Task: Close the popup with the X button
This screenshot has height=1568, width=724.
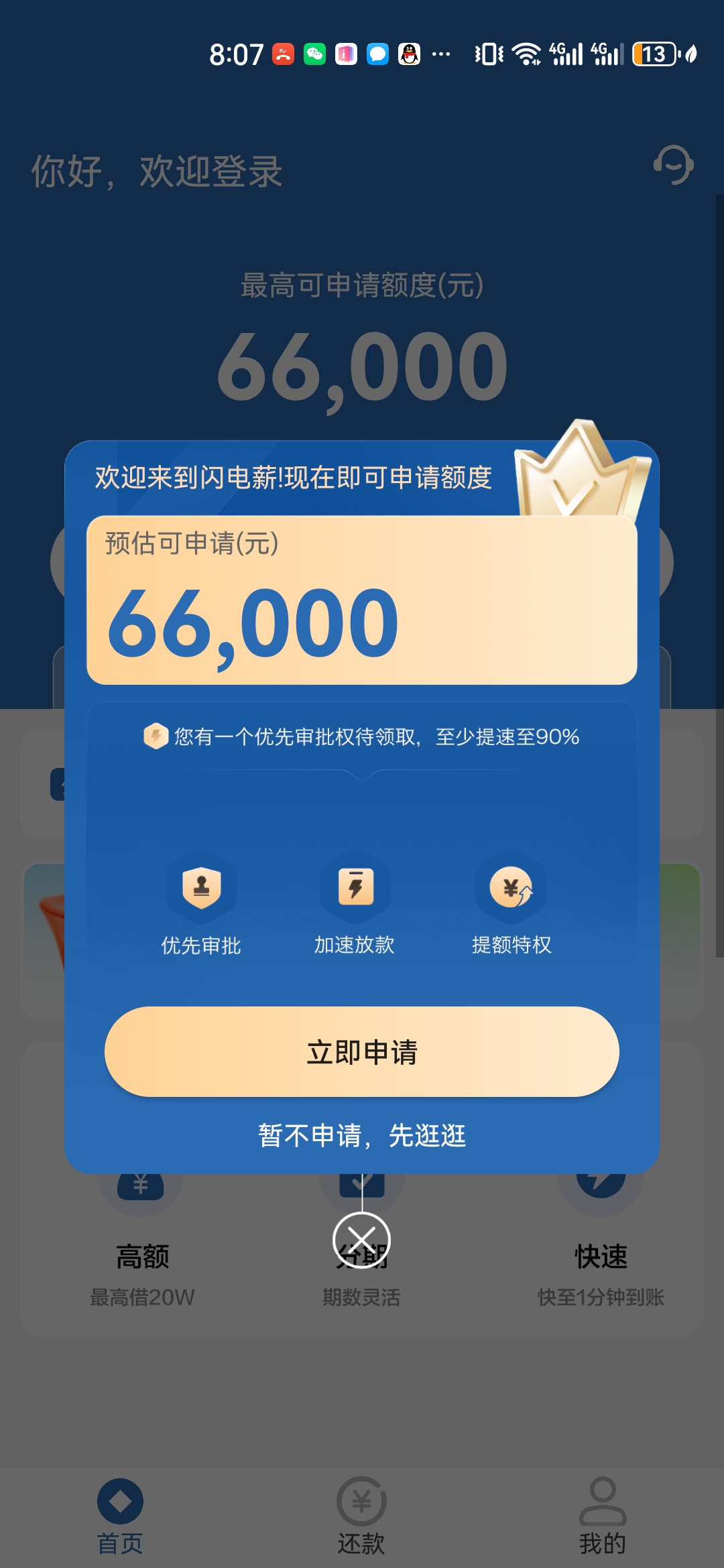Action: pyautogui.click(x=362, y=1240)
